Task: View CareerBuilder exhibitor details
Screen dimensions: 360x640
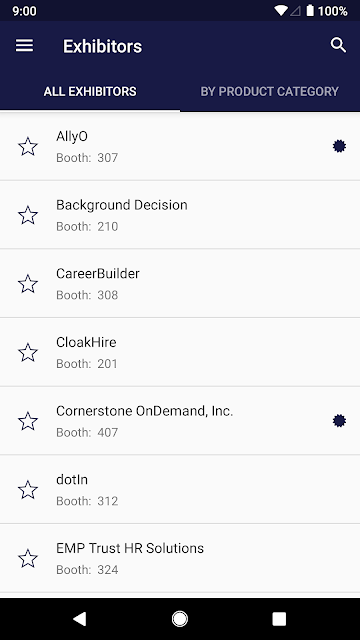Action: click(180, 283)
